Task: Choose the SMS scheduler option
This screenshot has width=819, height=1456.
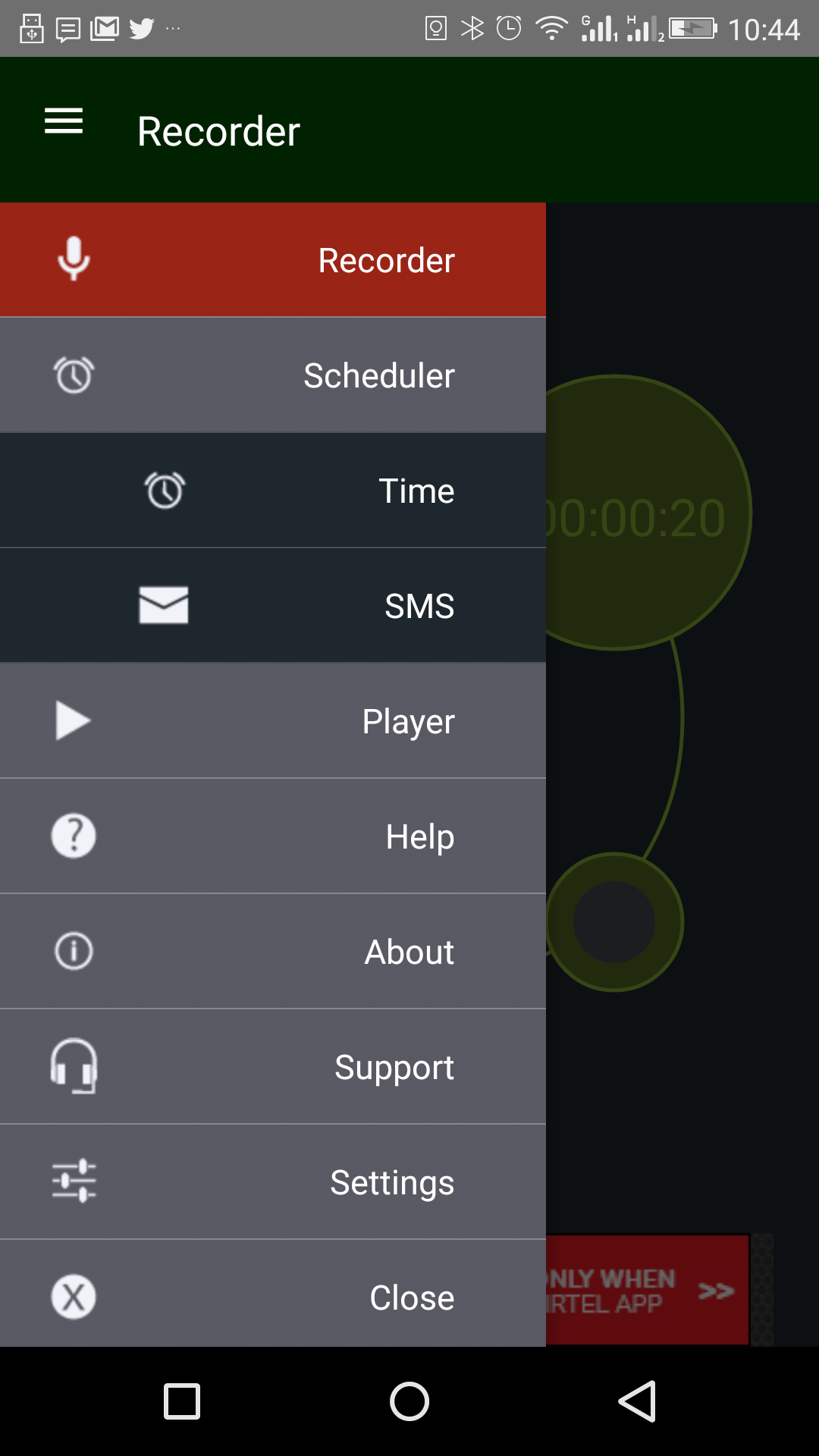Action: [x=273, y=606]
